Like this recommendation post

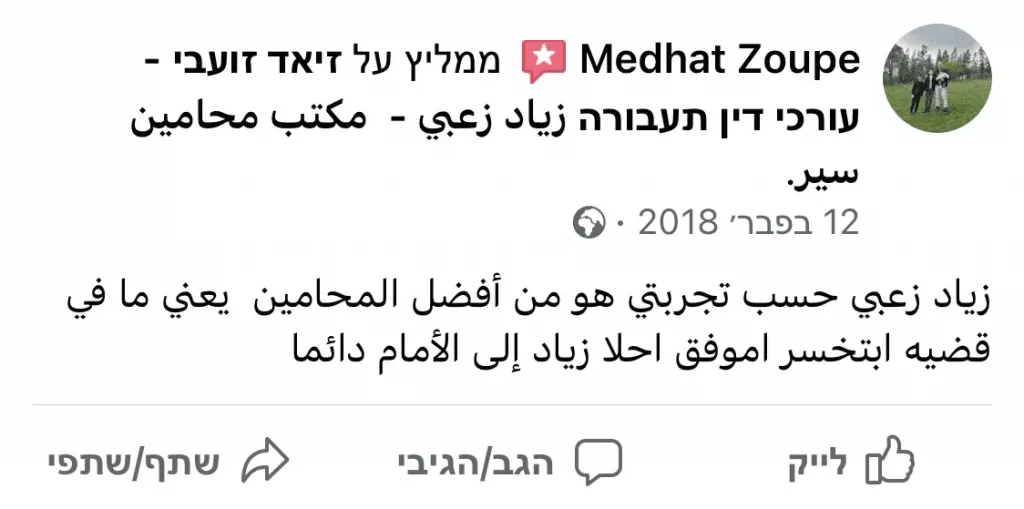pyautogui.click(x=850, y=462)
